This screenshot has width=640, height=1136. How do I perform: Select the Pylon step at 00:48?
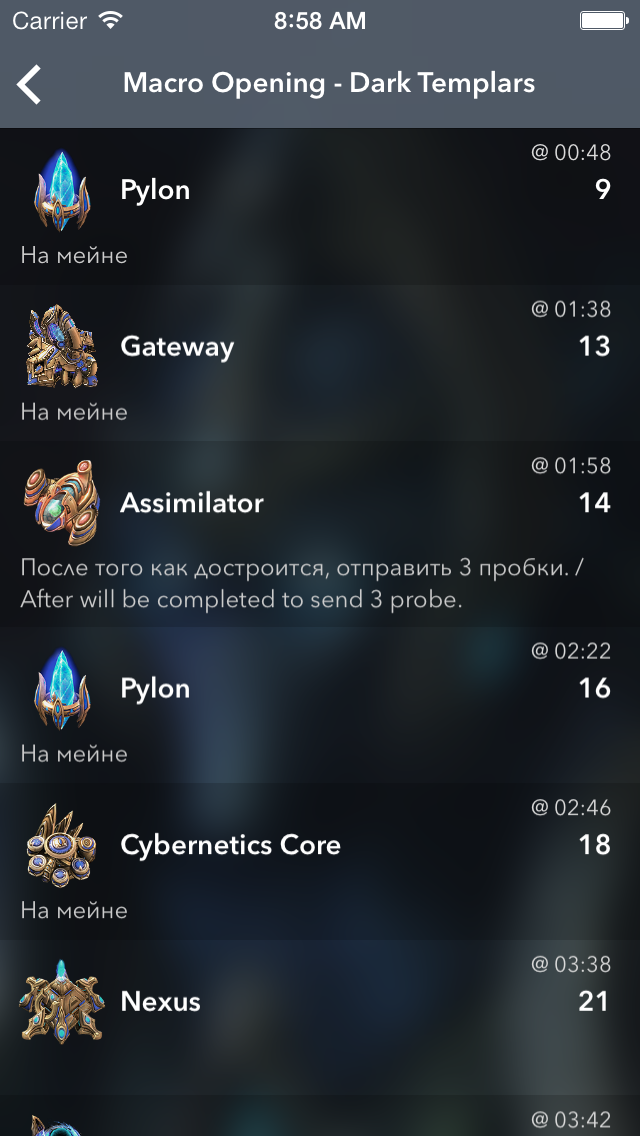coord(320,205)
